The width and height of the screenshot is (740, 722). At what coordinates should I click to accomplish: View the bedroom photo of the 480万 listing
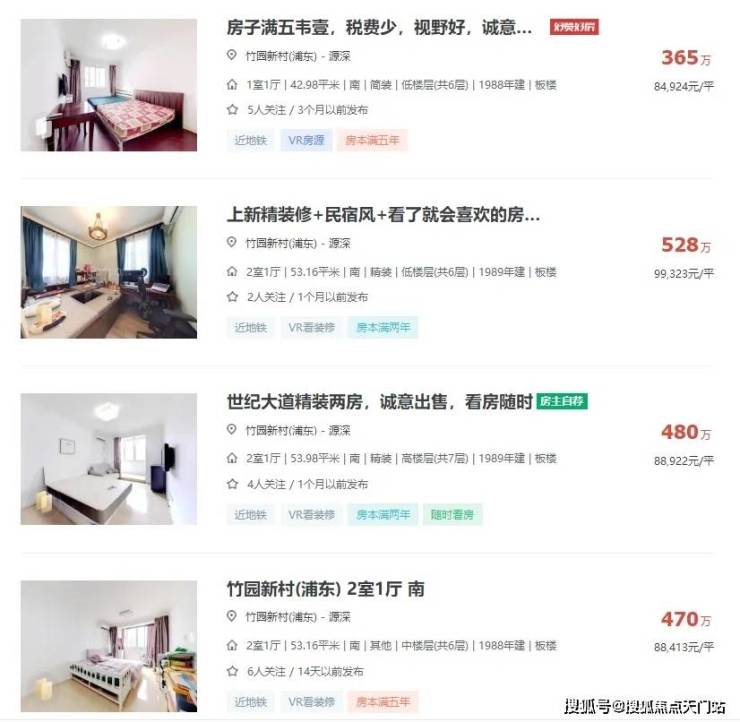(109, 459)
